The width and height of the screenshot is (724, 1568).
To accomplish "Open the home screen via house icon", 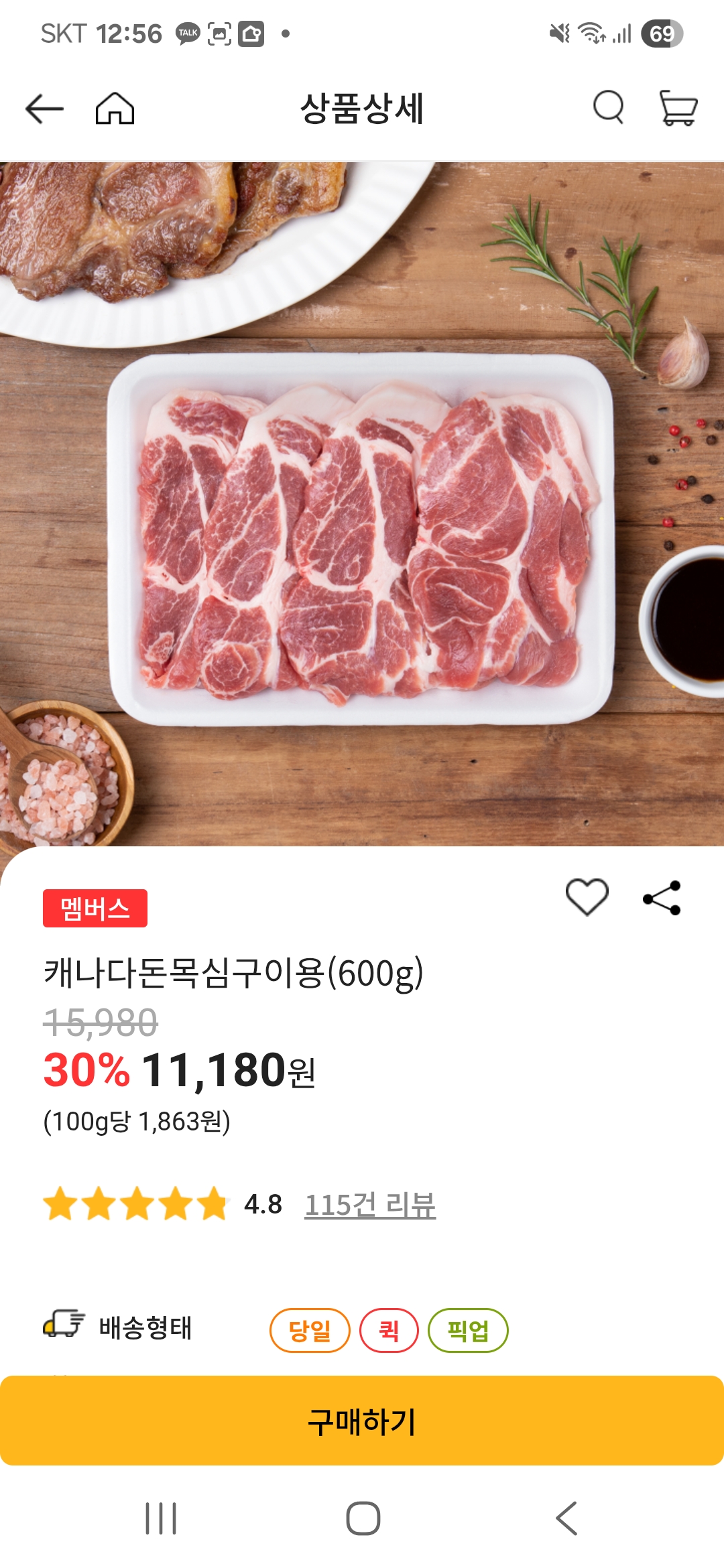I will click(x=115, y=107).
